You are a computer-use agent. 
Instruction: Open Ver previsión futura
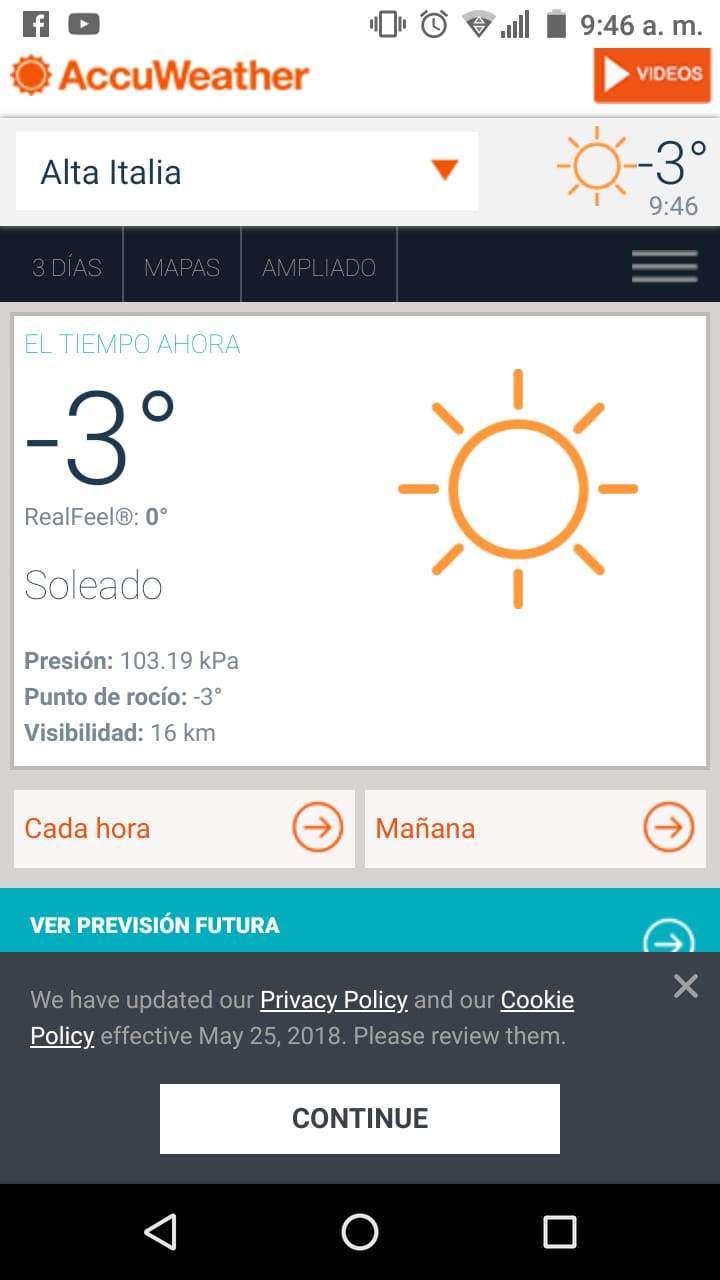(360, 925)
